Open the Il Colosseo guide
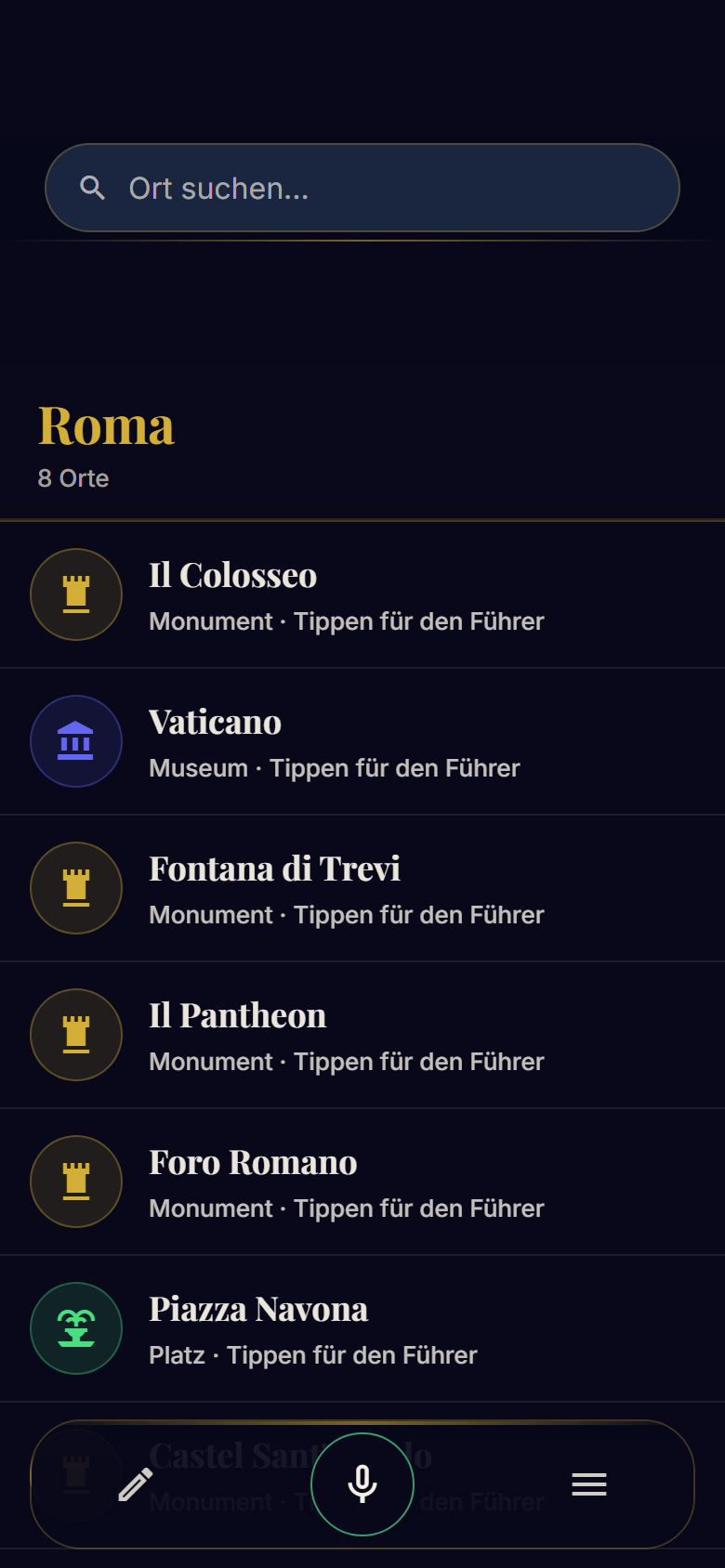The height and width of the screenshot is (1568, 725). (x=362, y=595)
